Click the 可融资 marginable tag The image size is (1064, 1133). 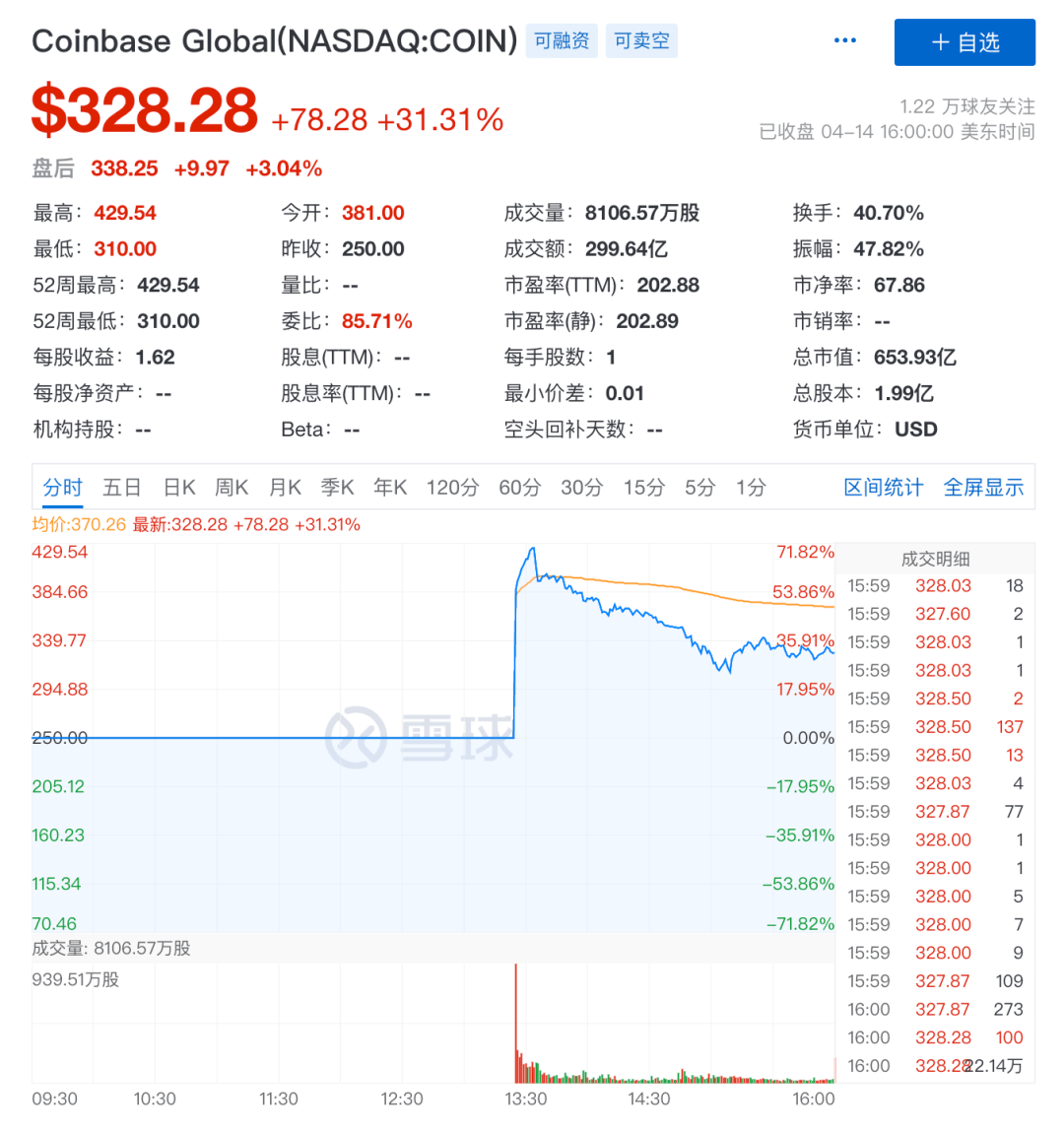click(x=562, y=41)
